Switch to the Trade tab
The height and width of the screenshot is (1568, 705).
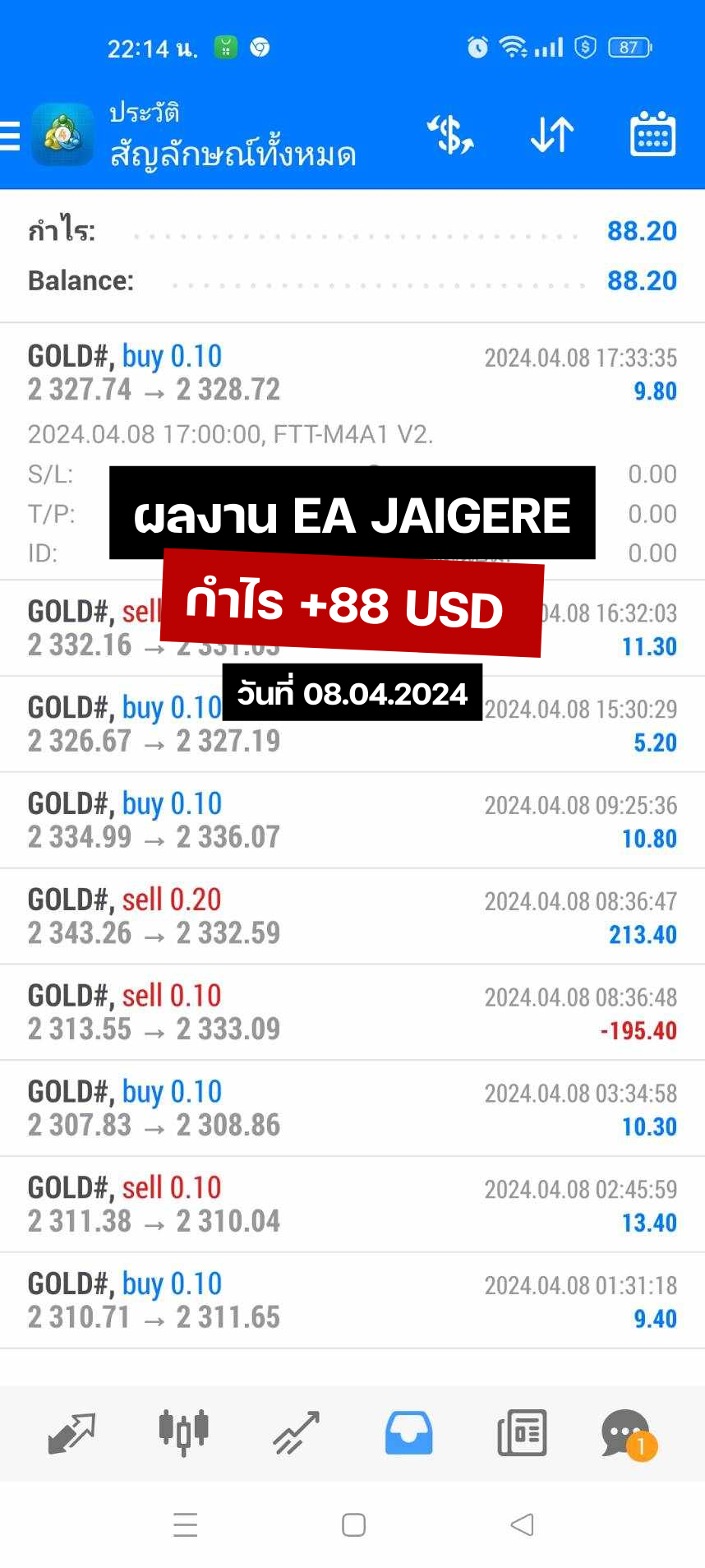[296, 1433]
